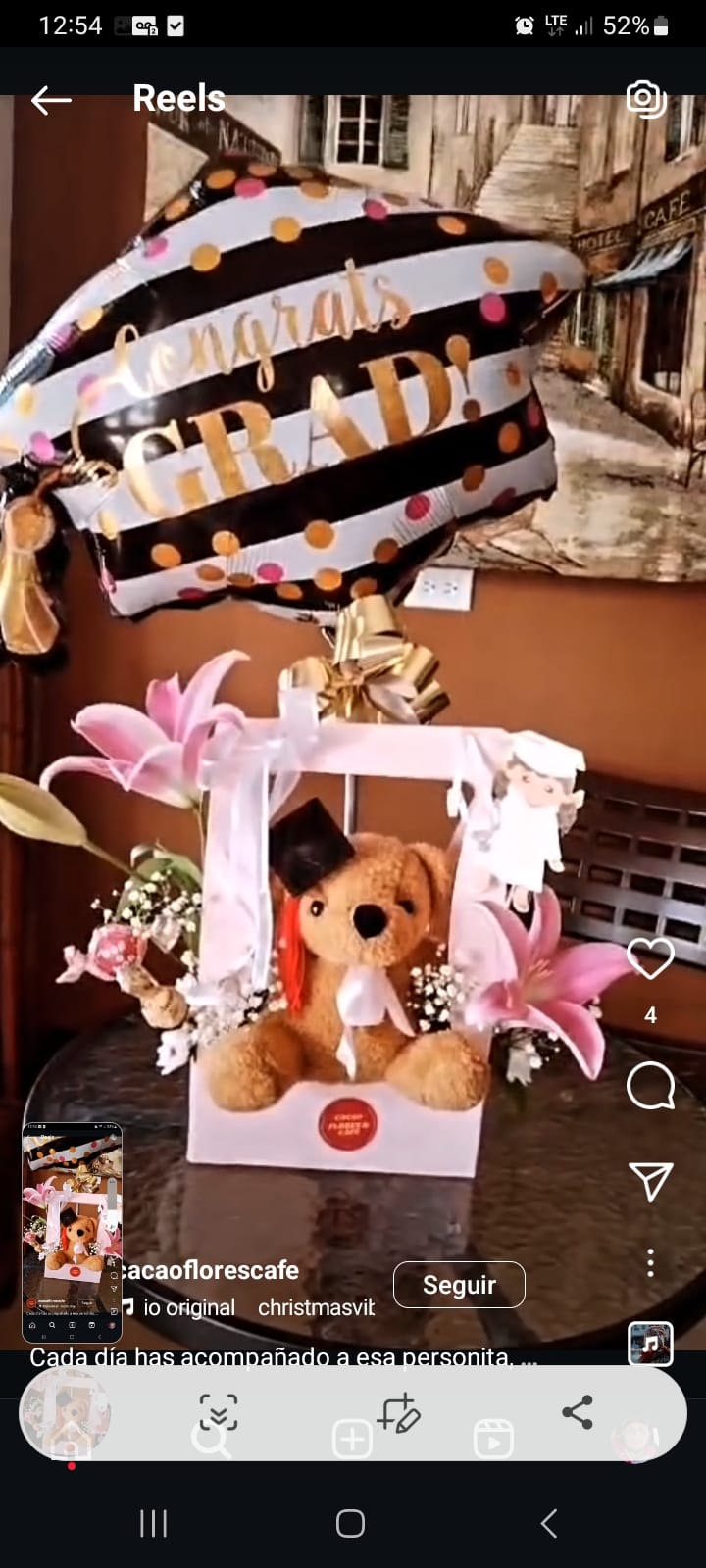This screenshot has height=1568, width=706.
Task: Share the screenshot from the toolbar
Action: 578,1412
